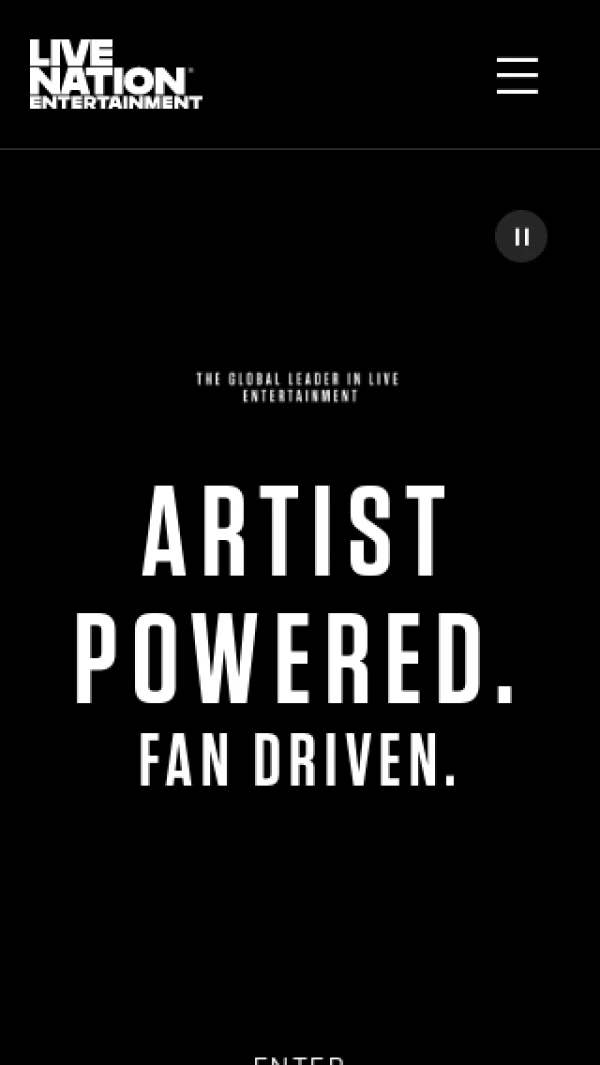The height and width of the screenshot is (1065, 600).
Task: Go to the Live Nation Entertainment homepage
Action: pos(115,74)
